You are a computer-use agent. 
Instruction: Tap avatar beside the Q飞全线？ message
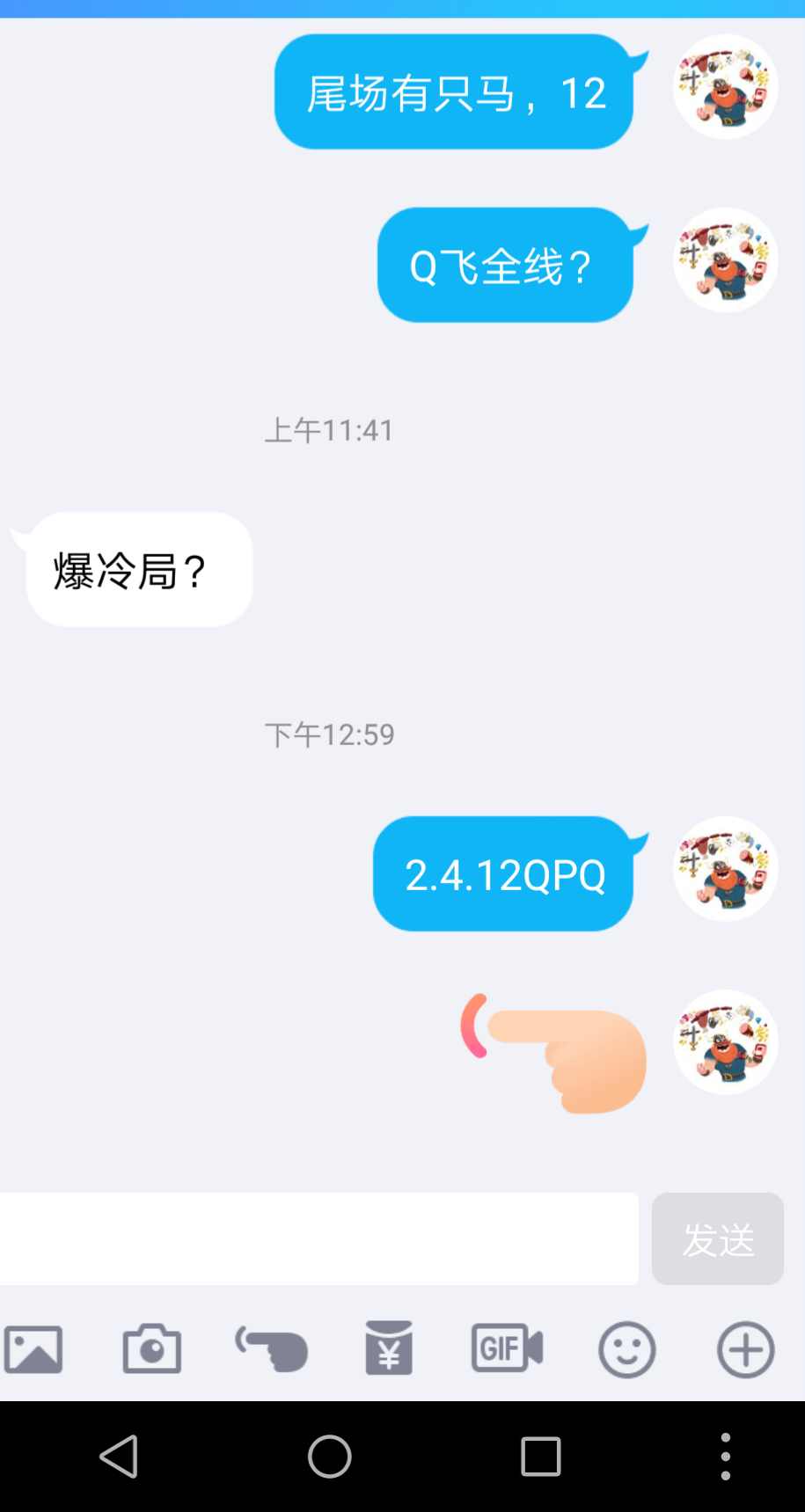pos(725,260)
